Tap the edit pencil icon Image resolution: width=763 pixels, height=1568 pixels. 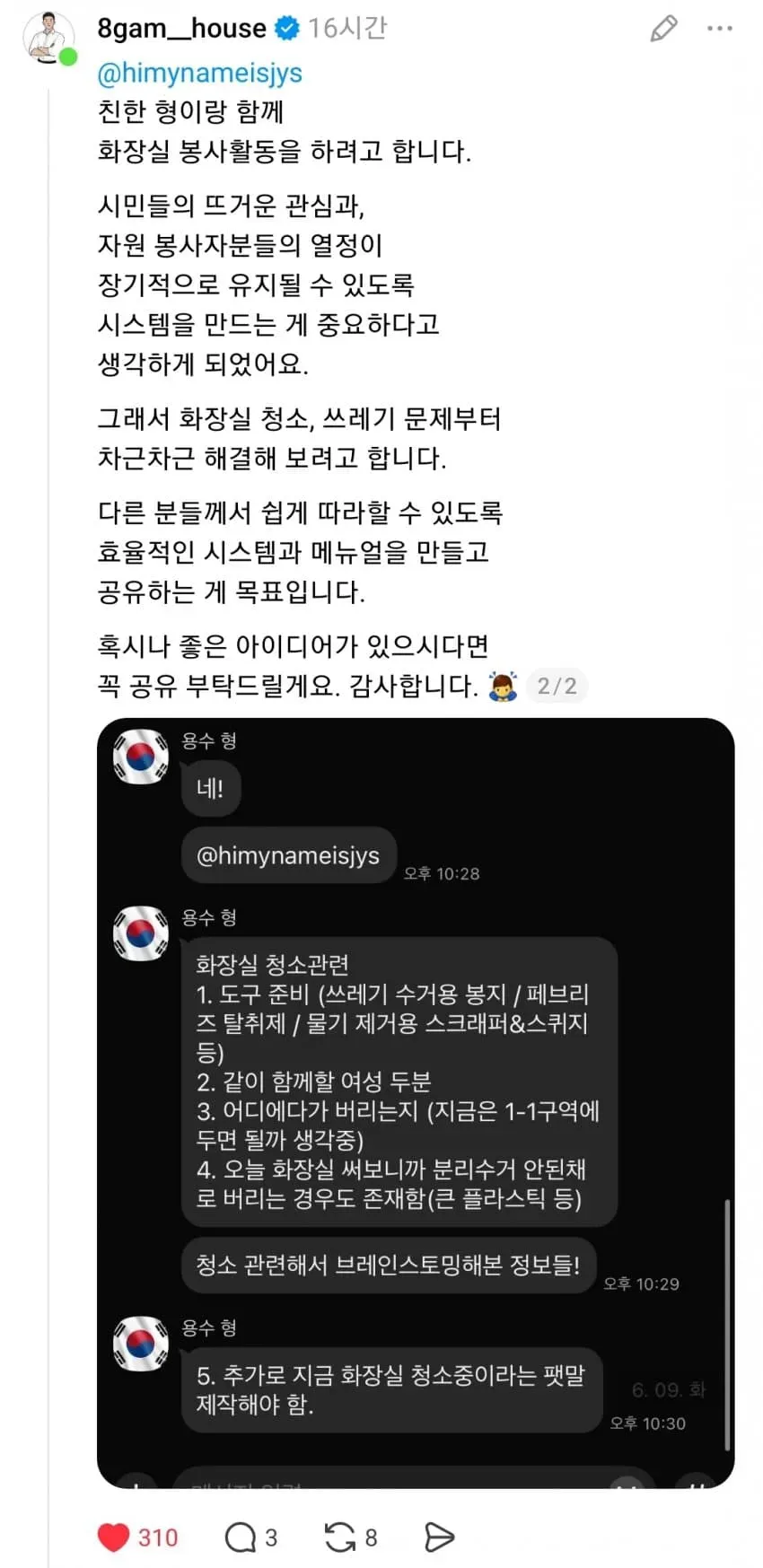point(663,29)
